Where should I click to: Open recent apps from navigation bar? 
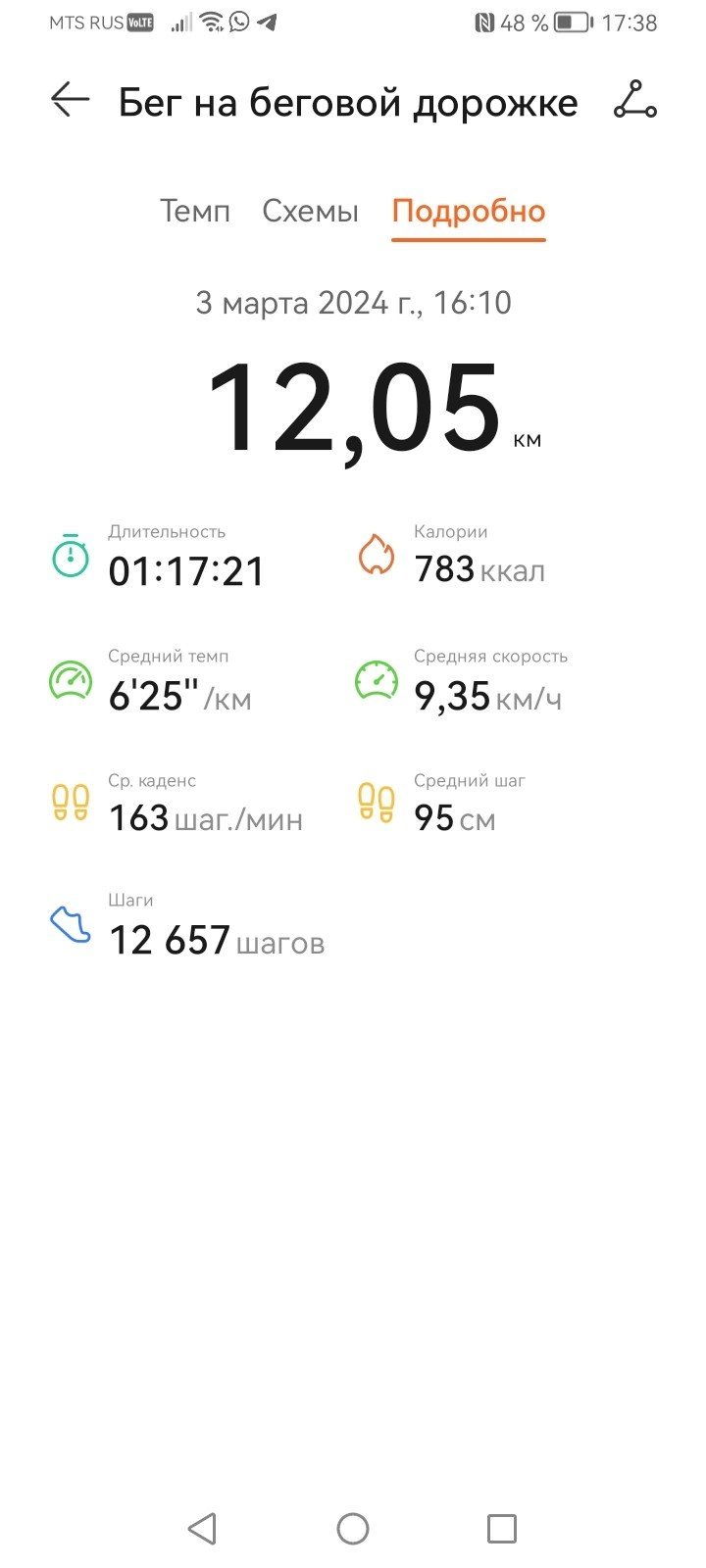(501, 1528)
